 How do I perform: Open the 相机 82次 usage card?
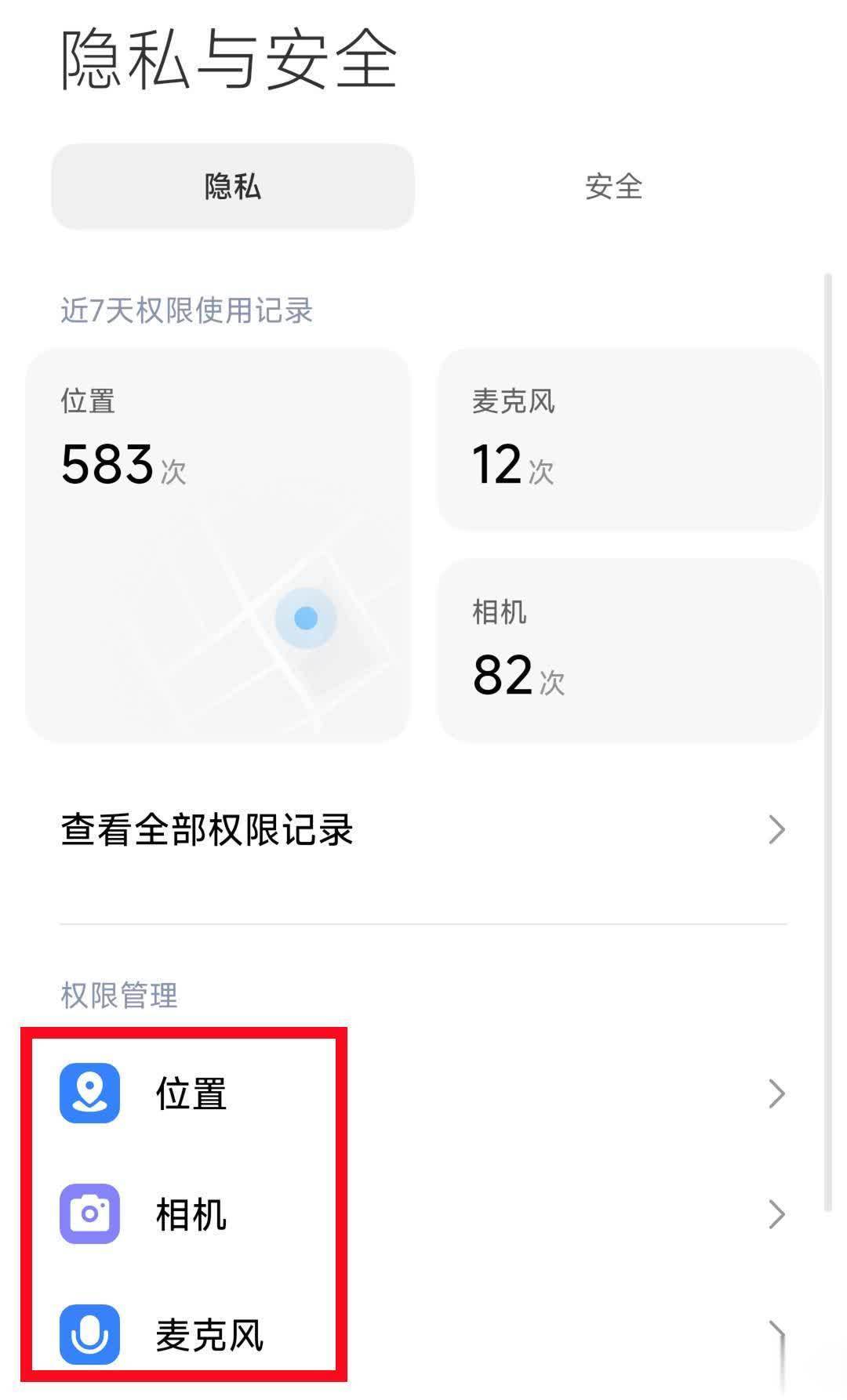[629, 650]
